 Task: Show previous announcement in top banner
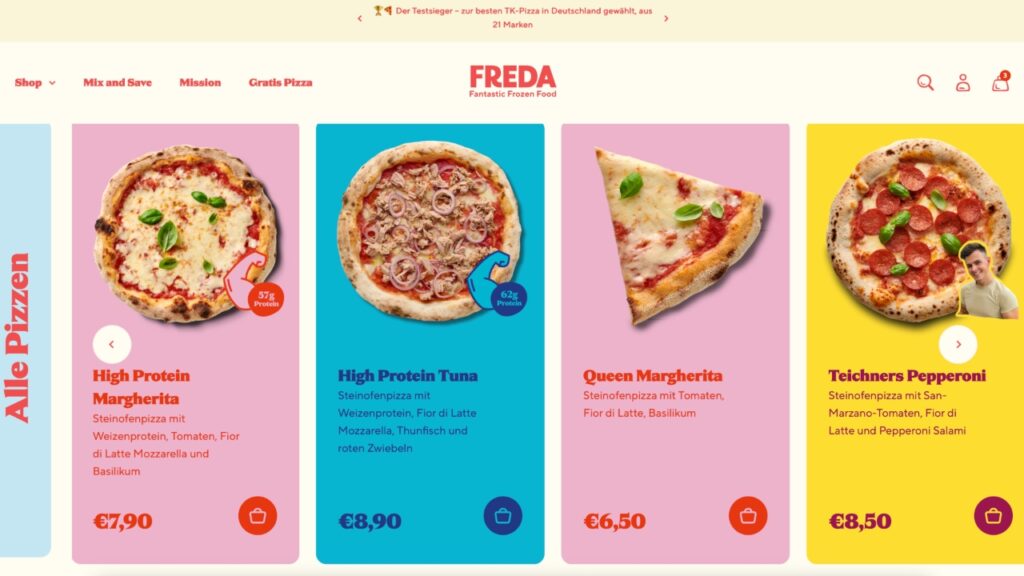(360, 18)
